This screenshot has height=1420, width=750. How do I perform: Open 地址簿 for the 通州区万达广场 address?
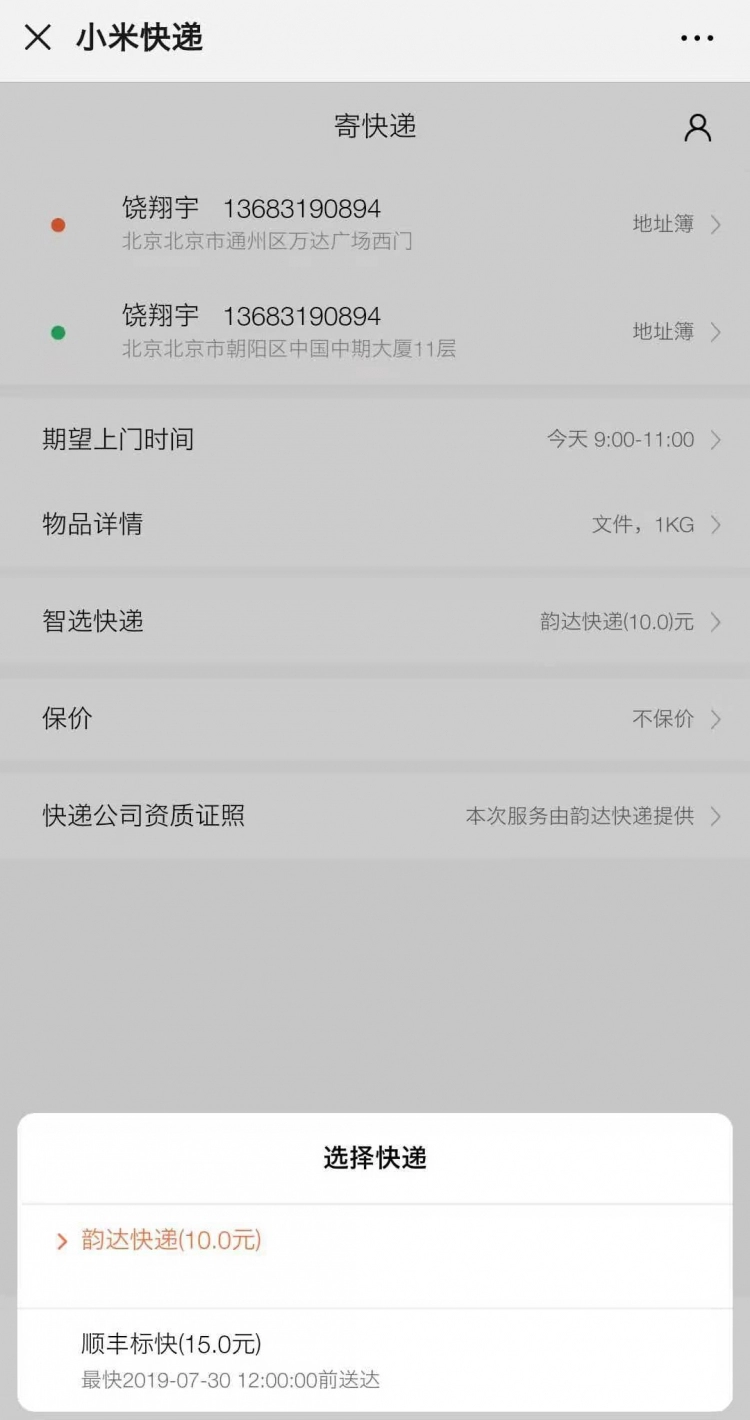676,224
